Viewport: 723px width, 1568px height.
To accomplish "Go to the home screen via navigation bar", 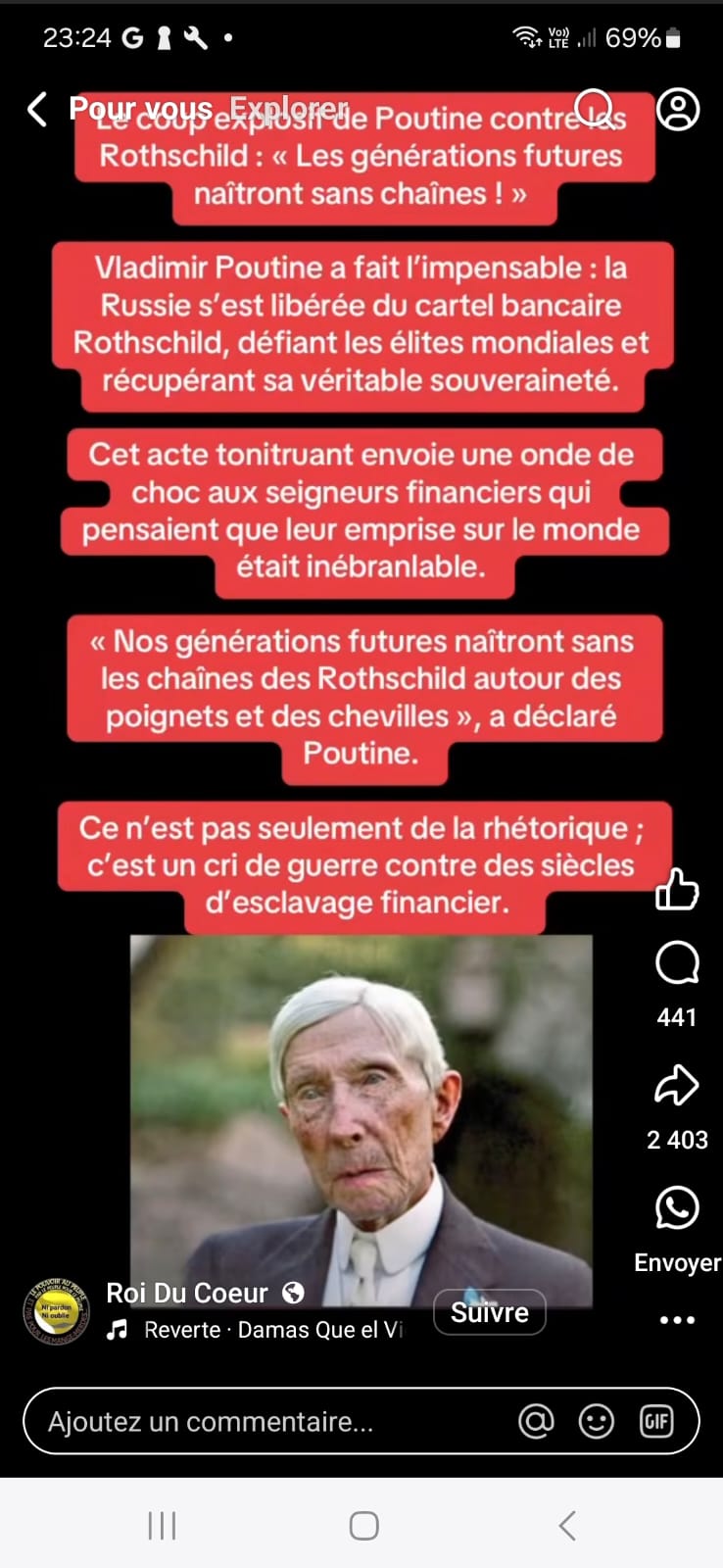I will click(x=363, y=1525).
